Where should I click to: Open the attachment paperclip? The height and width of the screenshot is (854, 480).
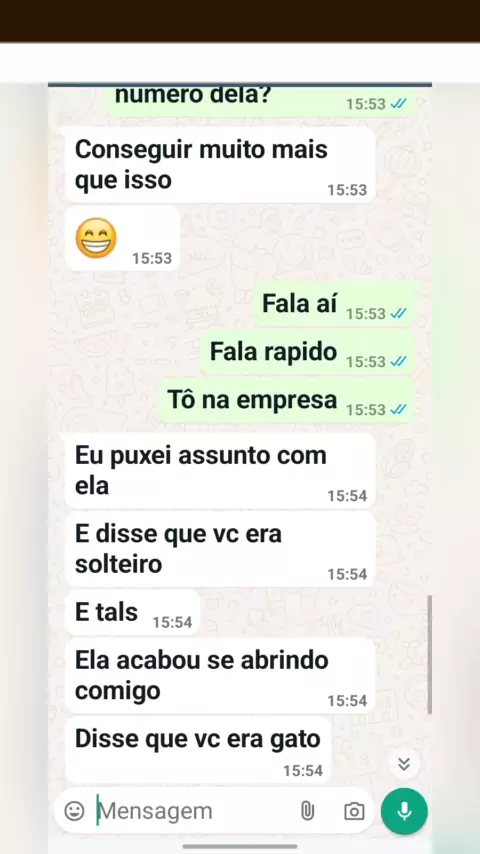[307, 811]
